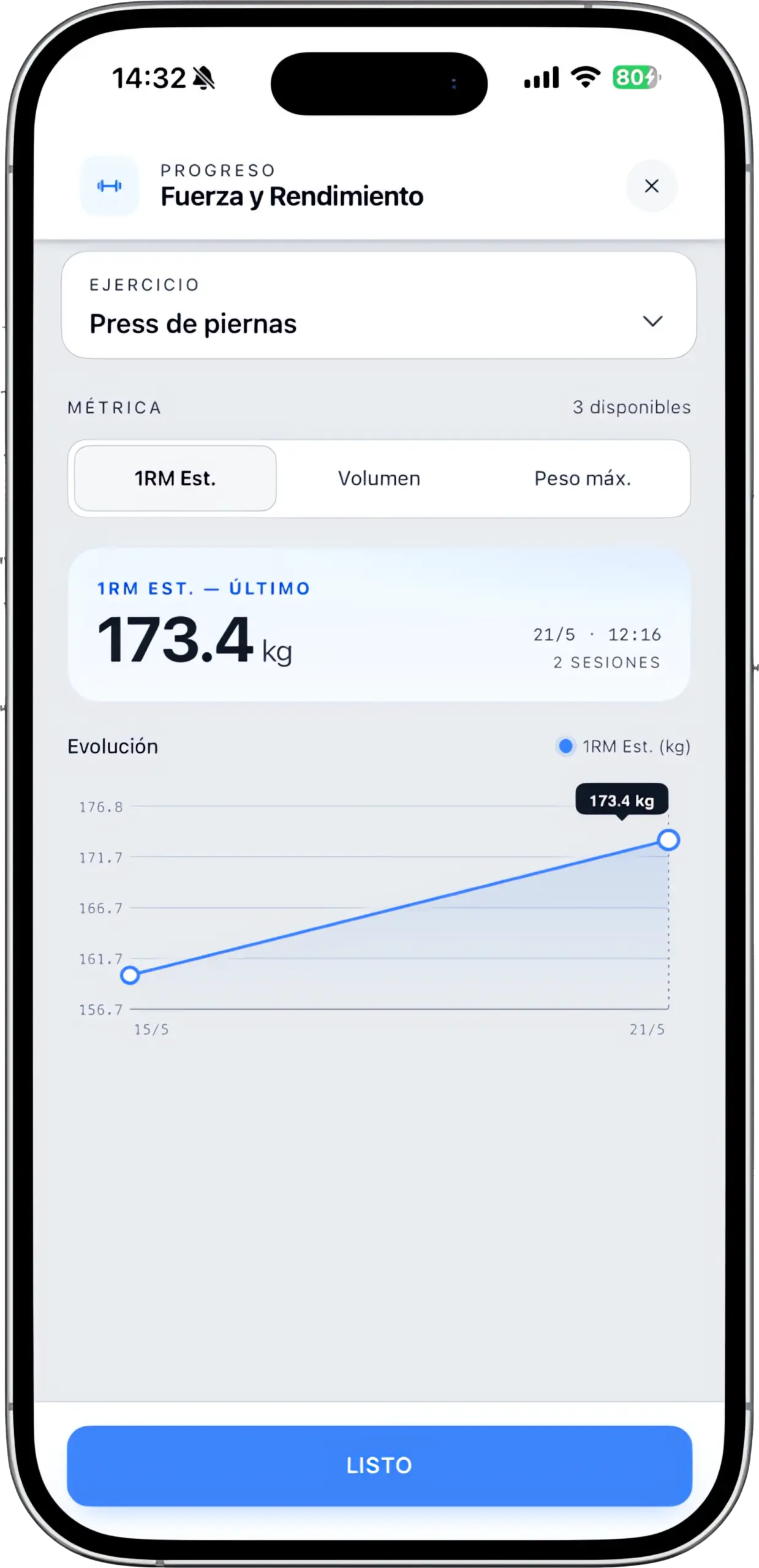Screen dimensions: 759x1568
Task: Tap the LISTO button
Action: point(379,1466)
